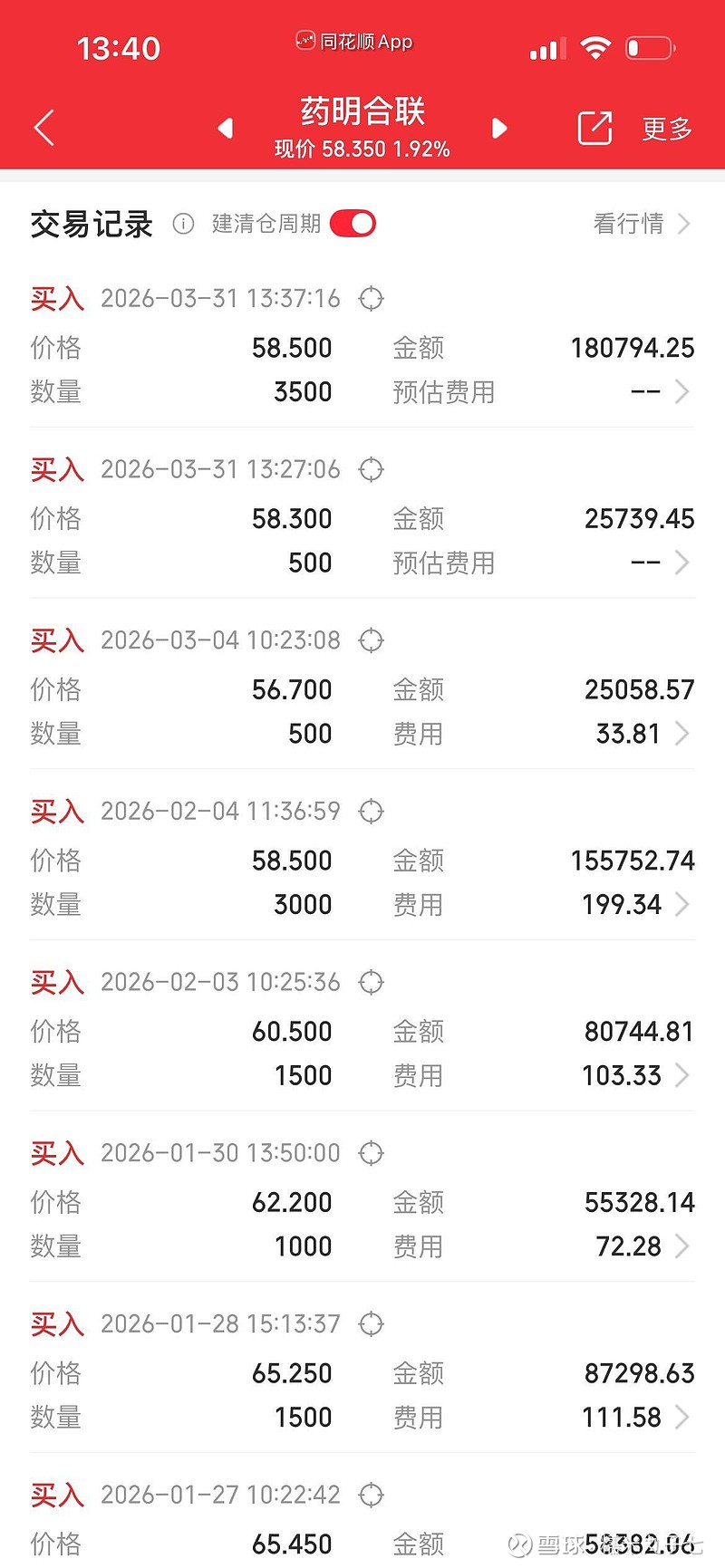Expand the 02-03 buy record chevron
The image size is (725, 1568).
click(x=682, y=1075)
